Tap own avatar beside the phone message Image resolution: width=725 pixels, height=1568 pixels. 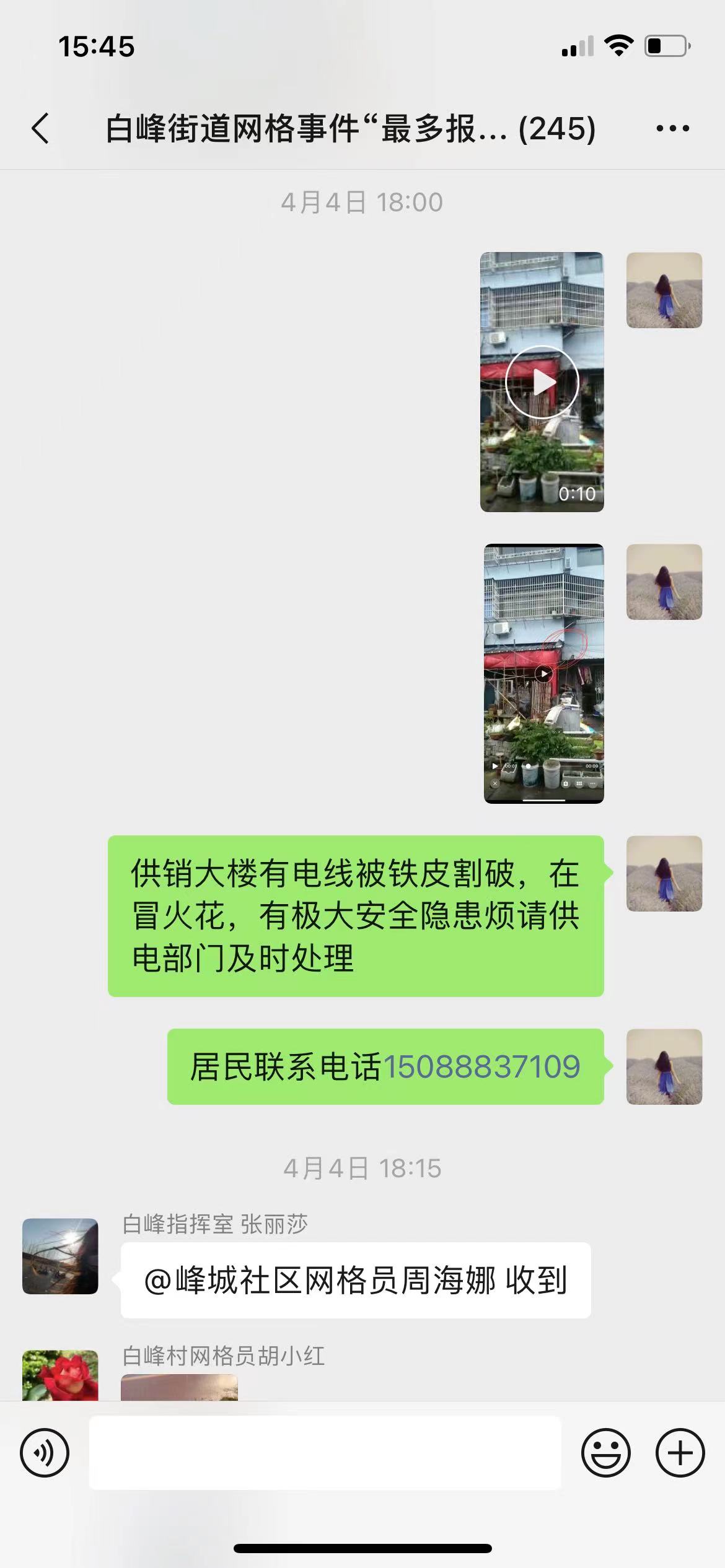pos(664,1066)
